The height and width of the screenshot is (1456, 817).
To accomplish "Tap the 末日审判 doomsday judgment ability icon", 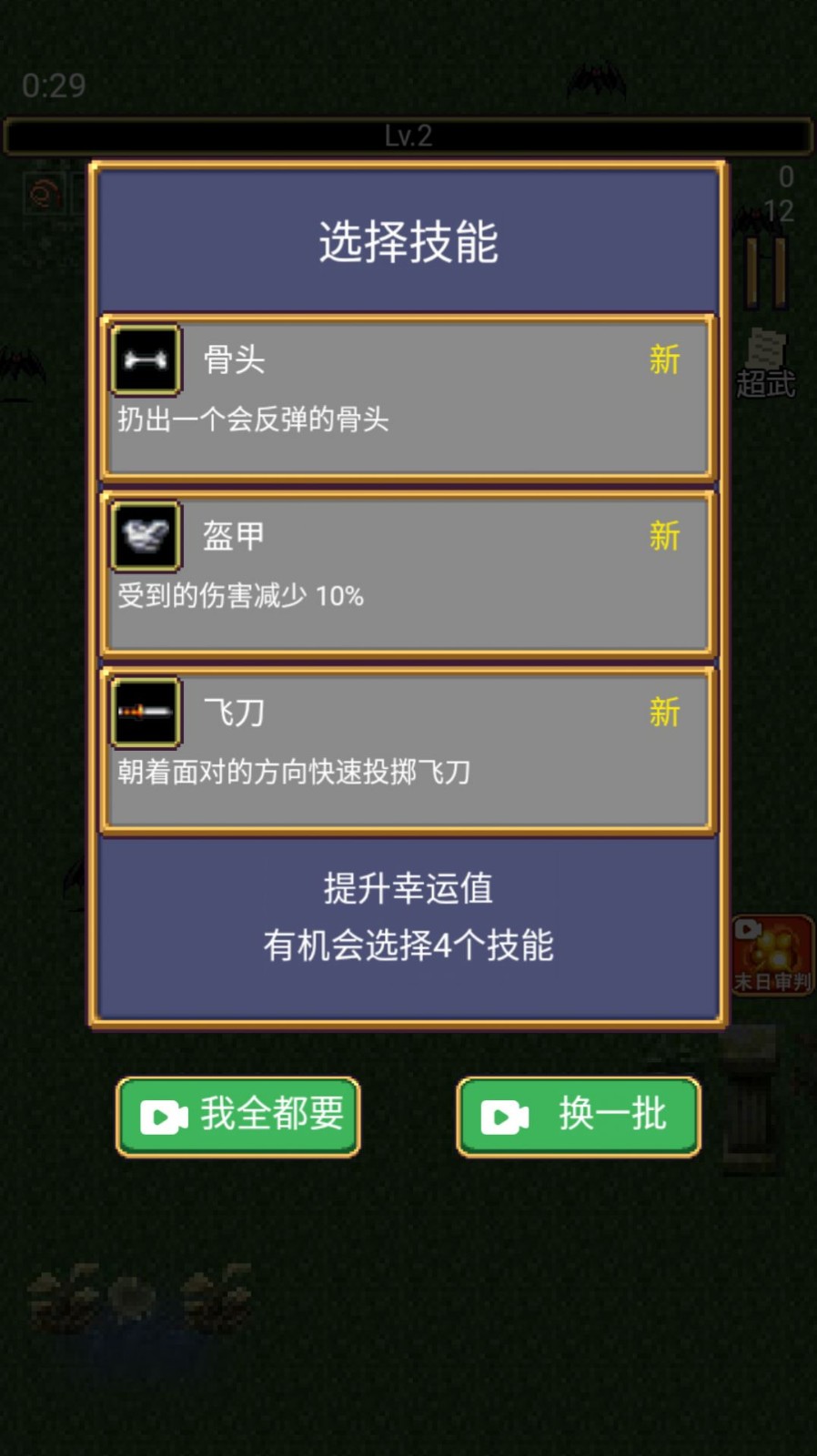I will pos(772,954).
